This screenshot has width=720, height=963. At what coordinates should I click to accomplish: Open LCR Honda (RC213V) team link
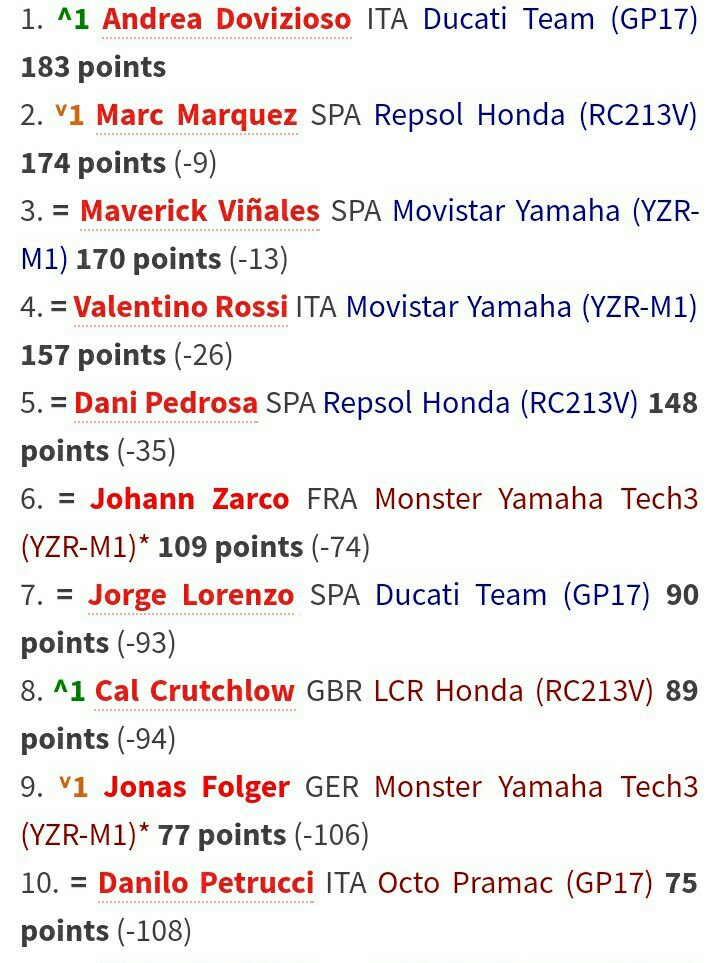pos(513,691)
